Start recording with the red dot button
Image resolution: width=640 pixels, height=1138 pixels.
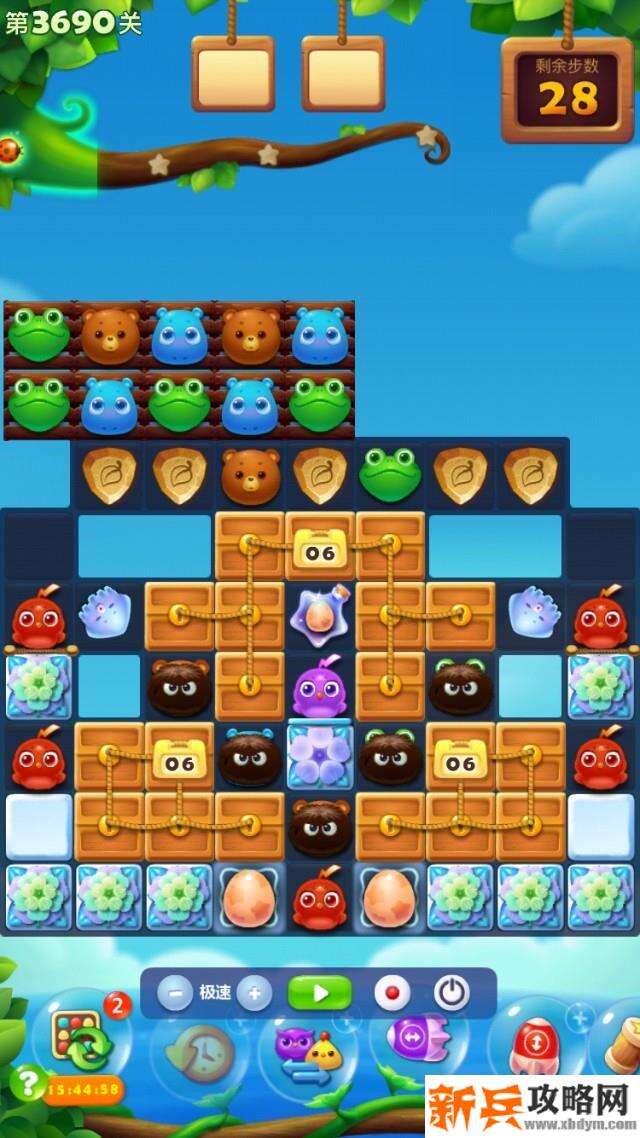(x=392, y=993)
